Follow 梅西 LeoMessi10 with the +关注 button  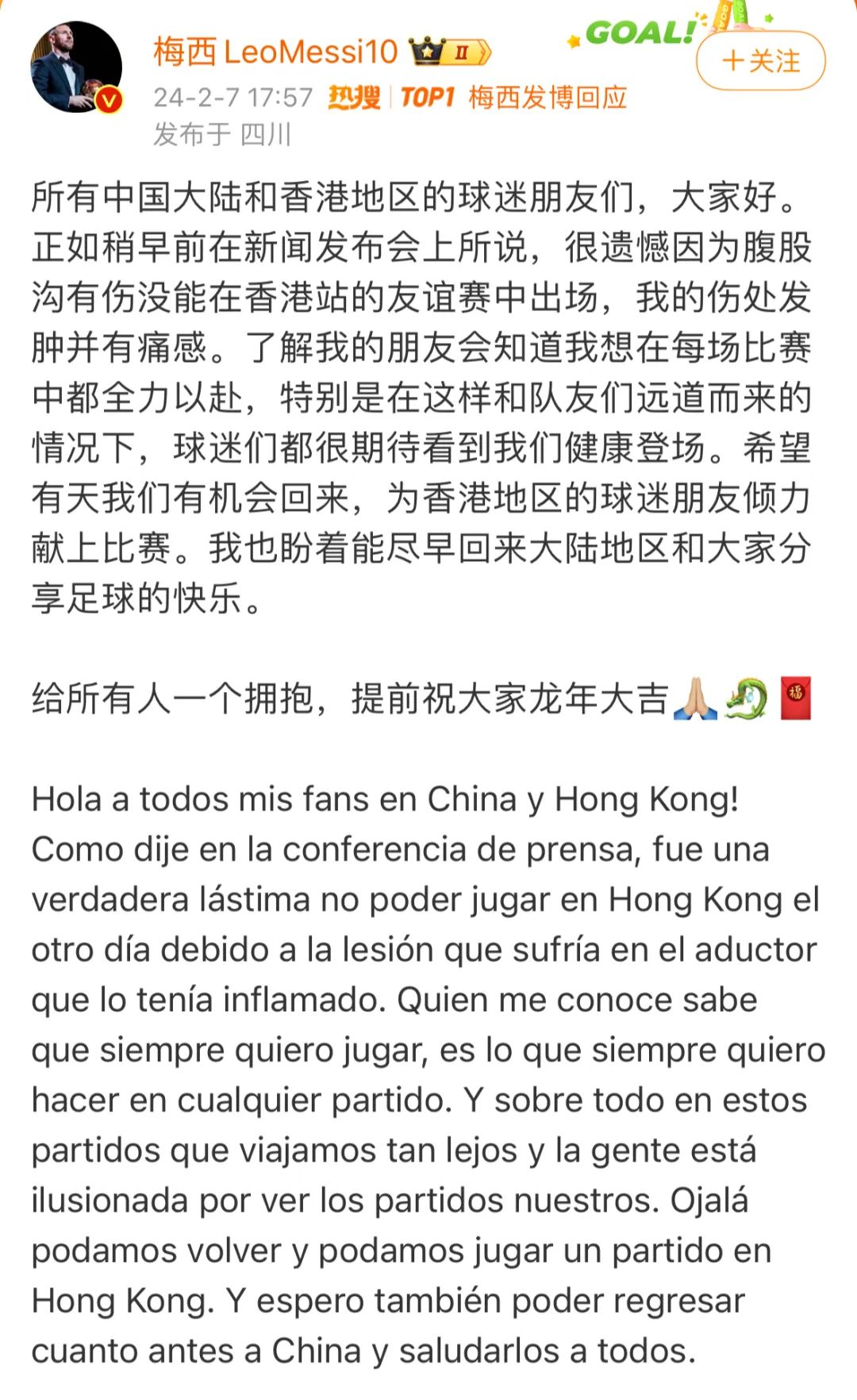coord(760,61)
